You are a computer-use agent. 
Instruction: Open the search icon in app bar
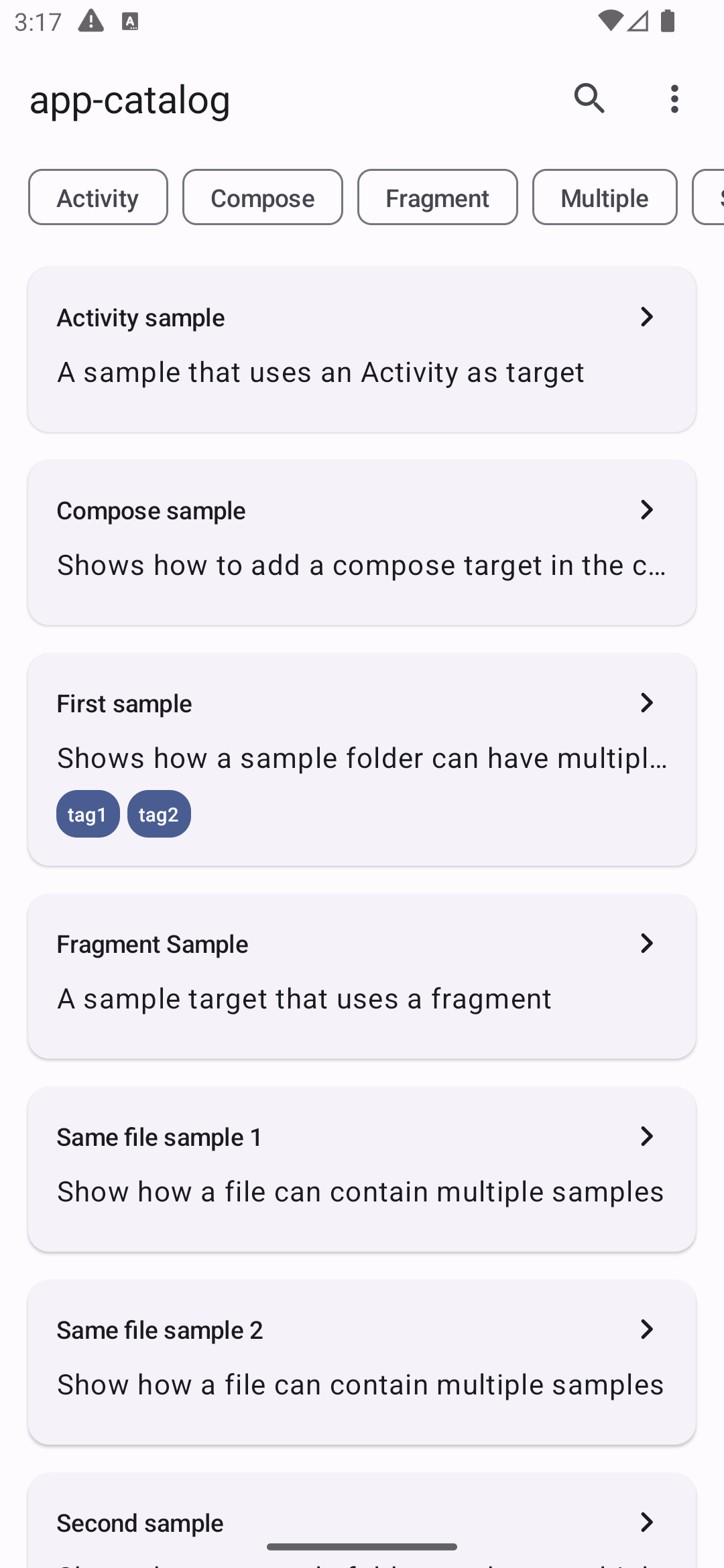tap(590, 99)
